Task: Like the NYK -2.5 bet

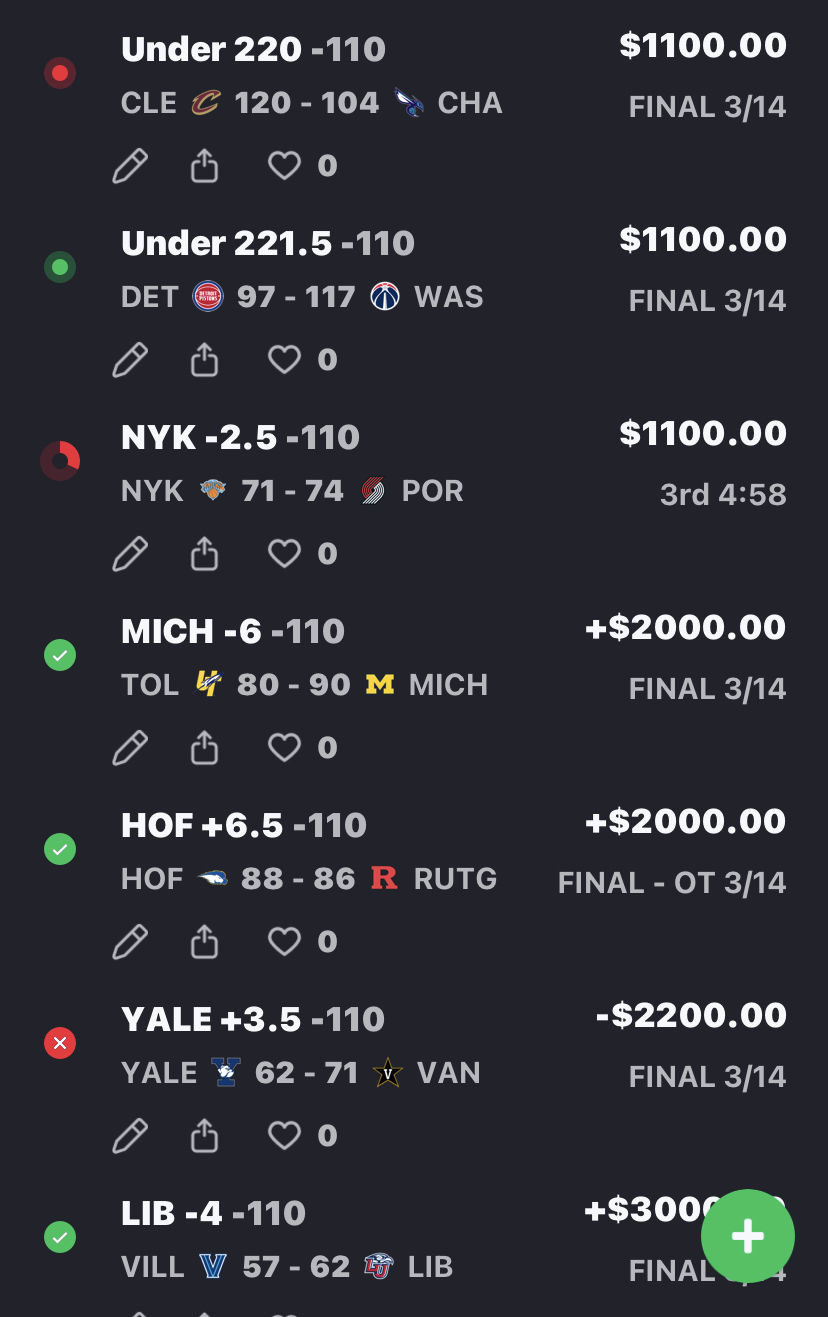Action: pyautogui.click(x=284, y=554)
